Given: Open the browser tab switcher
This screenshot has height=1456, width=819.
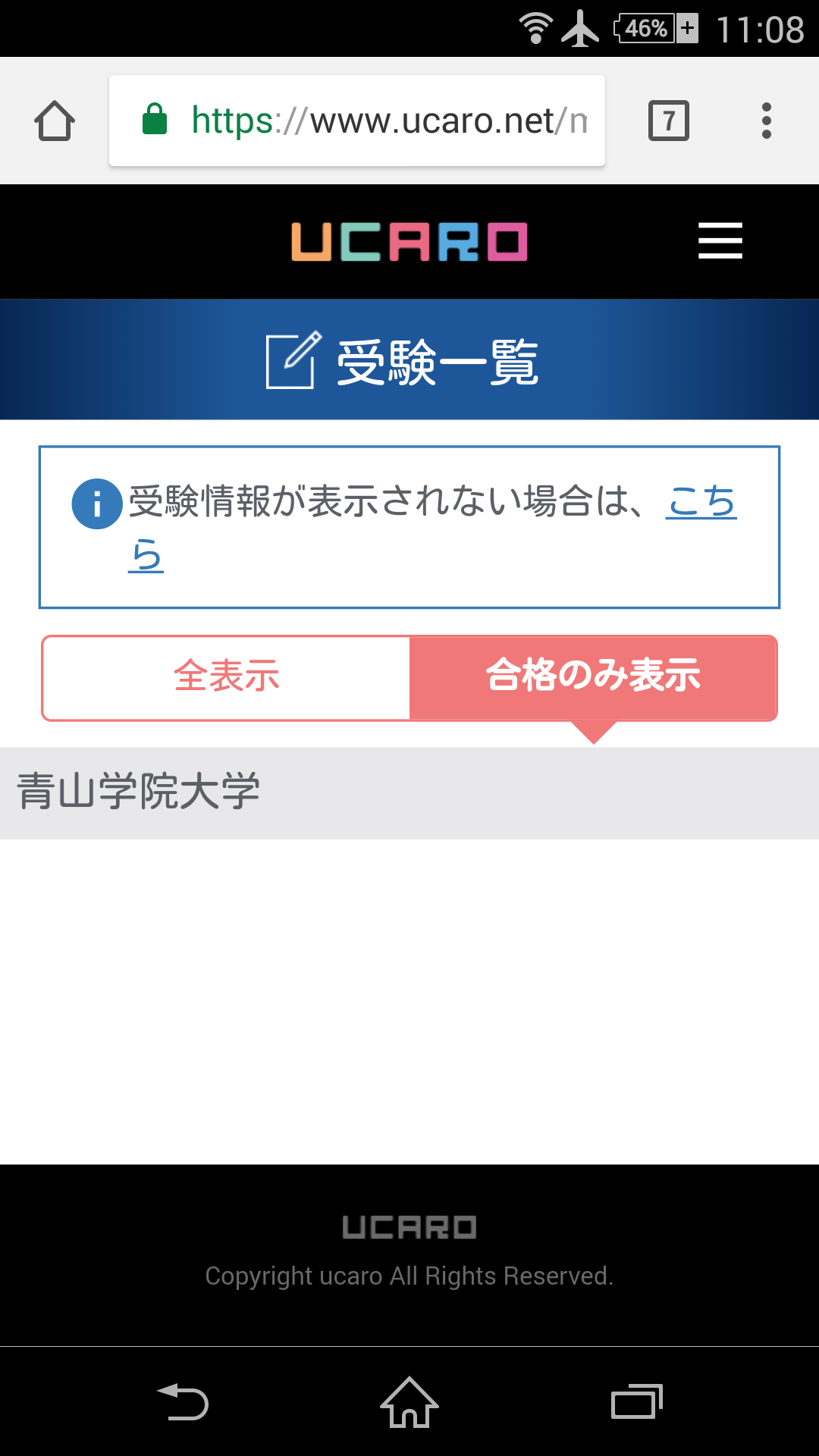Looking at the screenshot, I should pos(668,121).
